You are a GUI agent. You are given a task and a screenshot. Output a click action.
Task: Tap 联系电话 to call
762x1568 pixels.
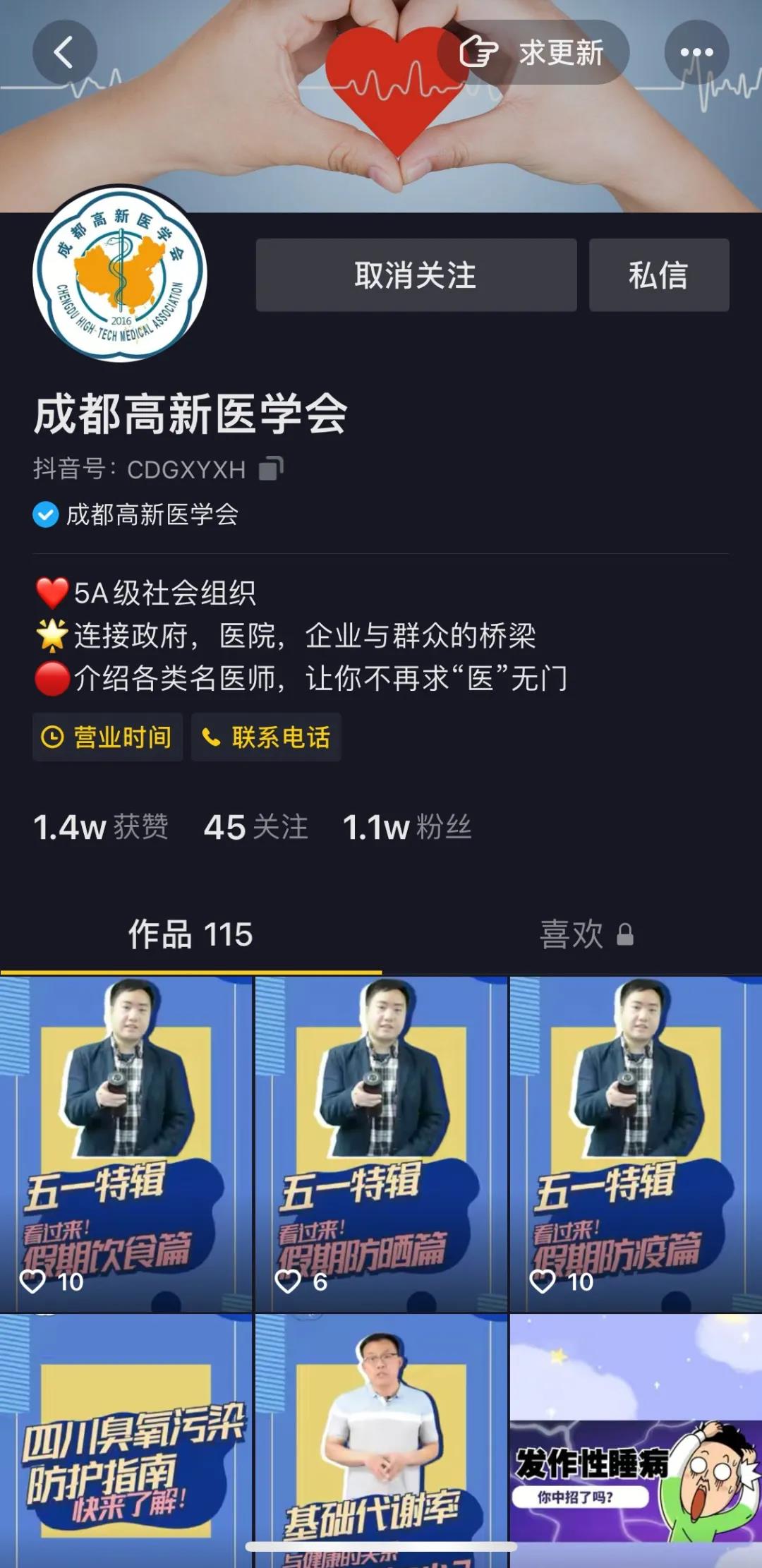click(x=267, y=737)
